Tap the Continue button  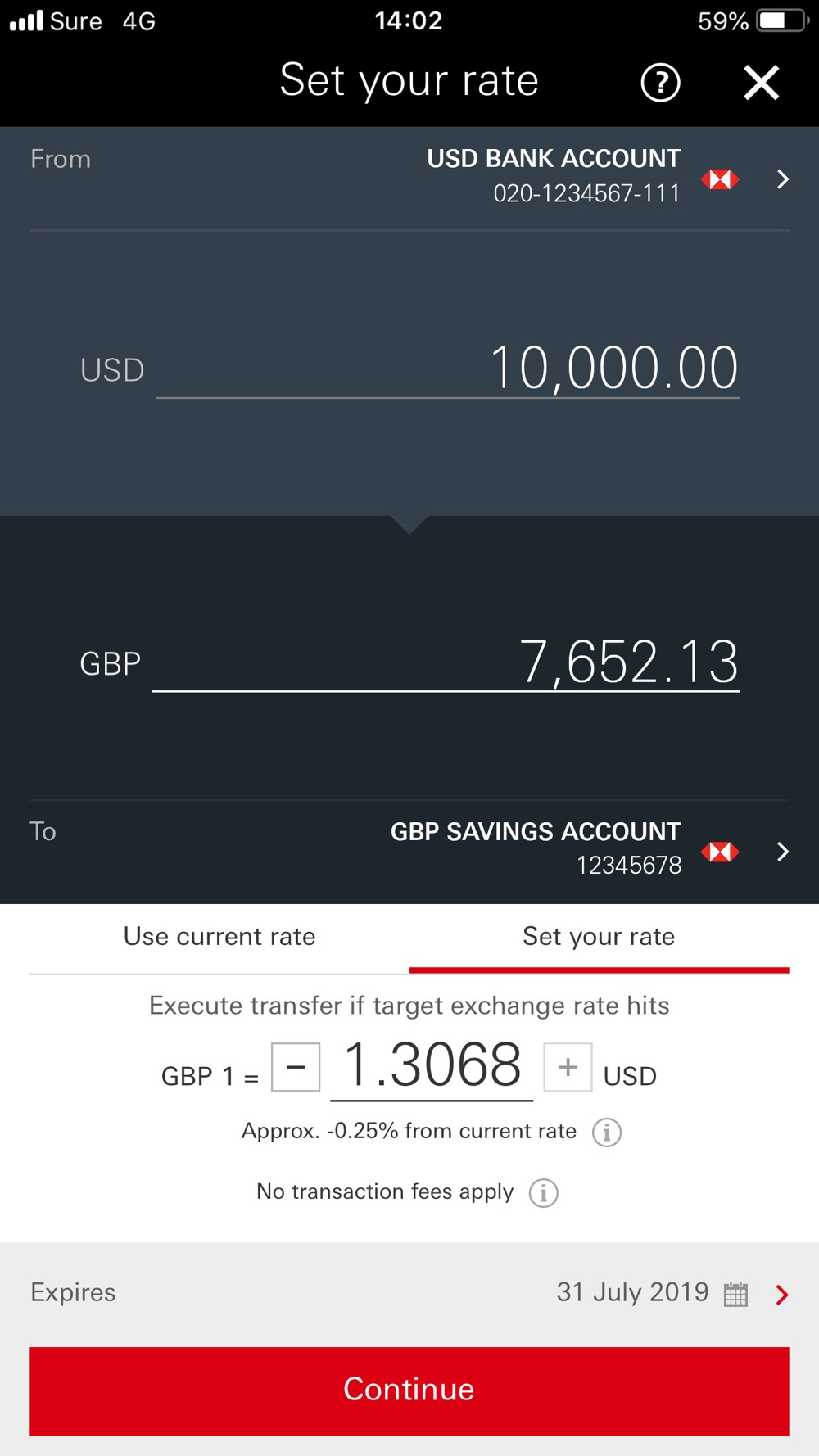point(409,1390)
